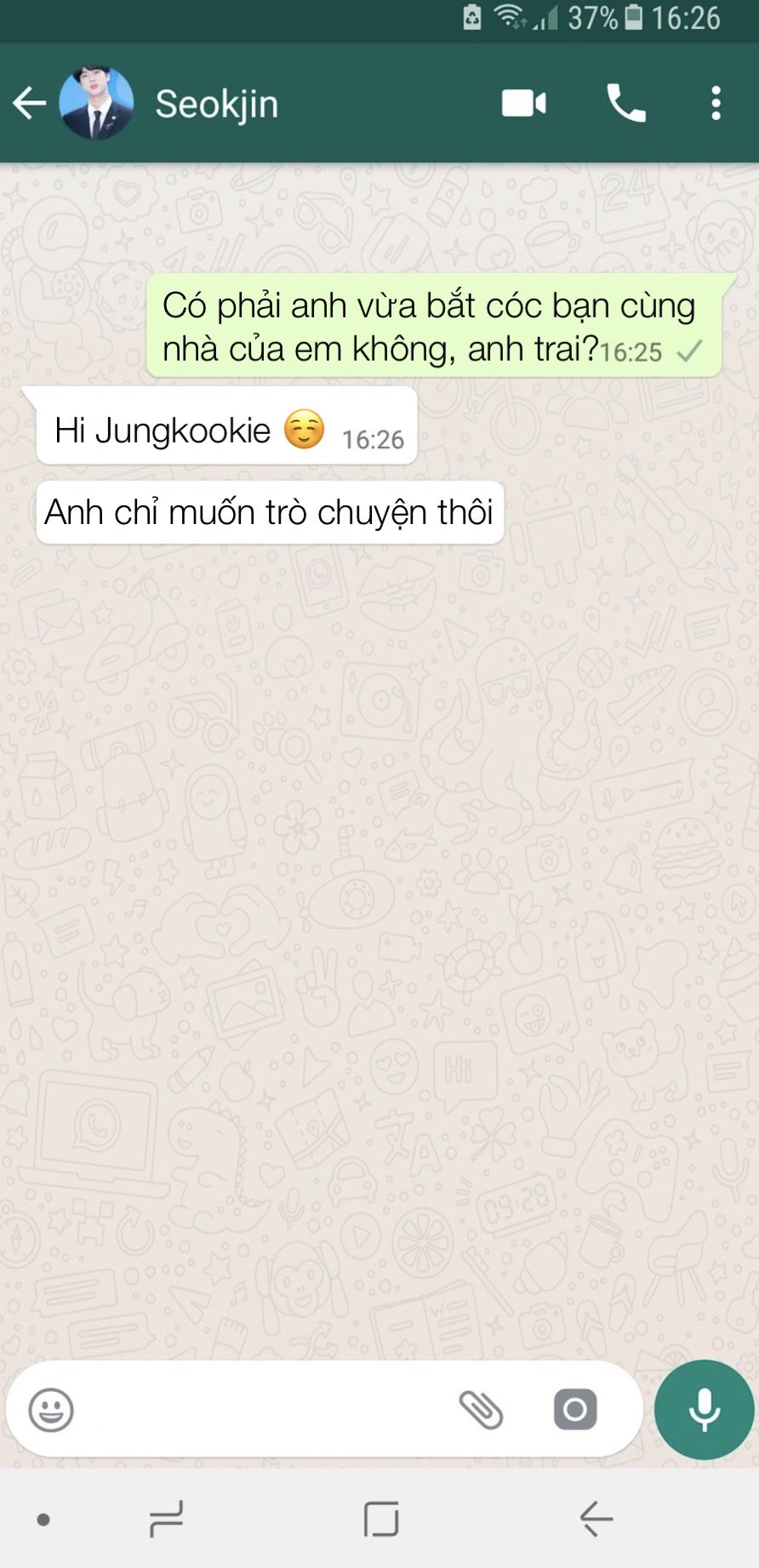Start a video call with Seokjin

(x=524, y=104)
